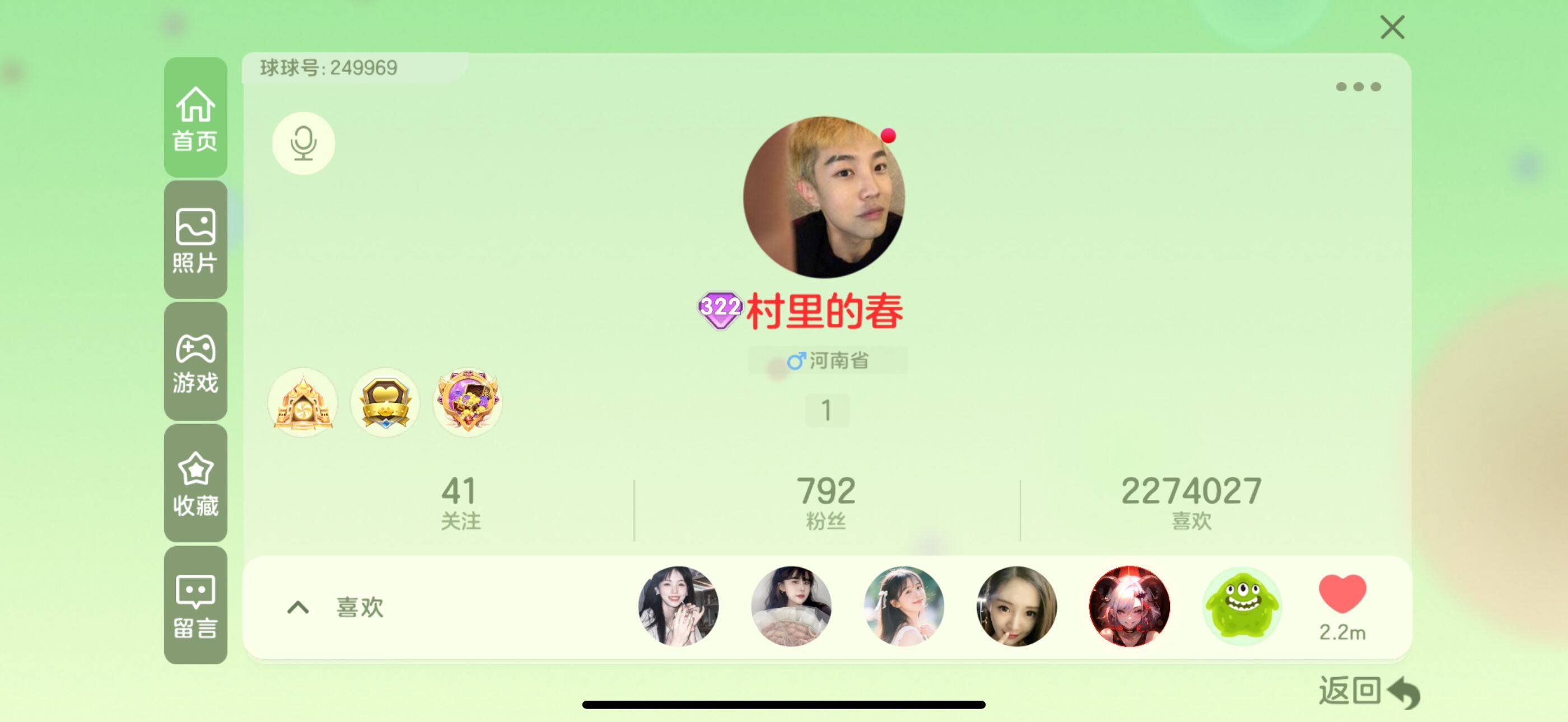Open the green monster avatar in likes
The image size is (1568, 722).
pyautogui.click(x=1242, y=606)
